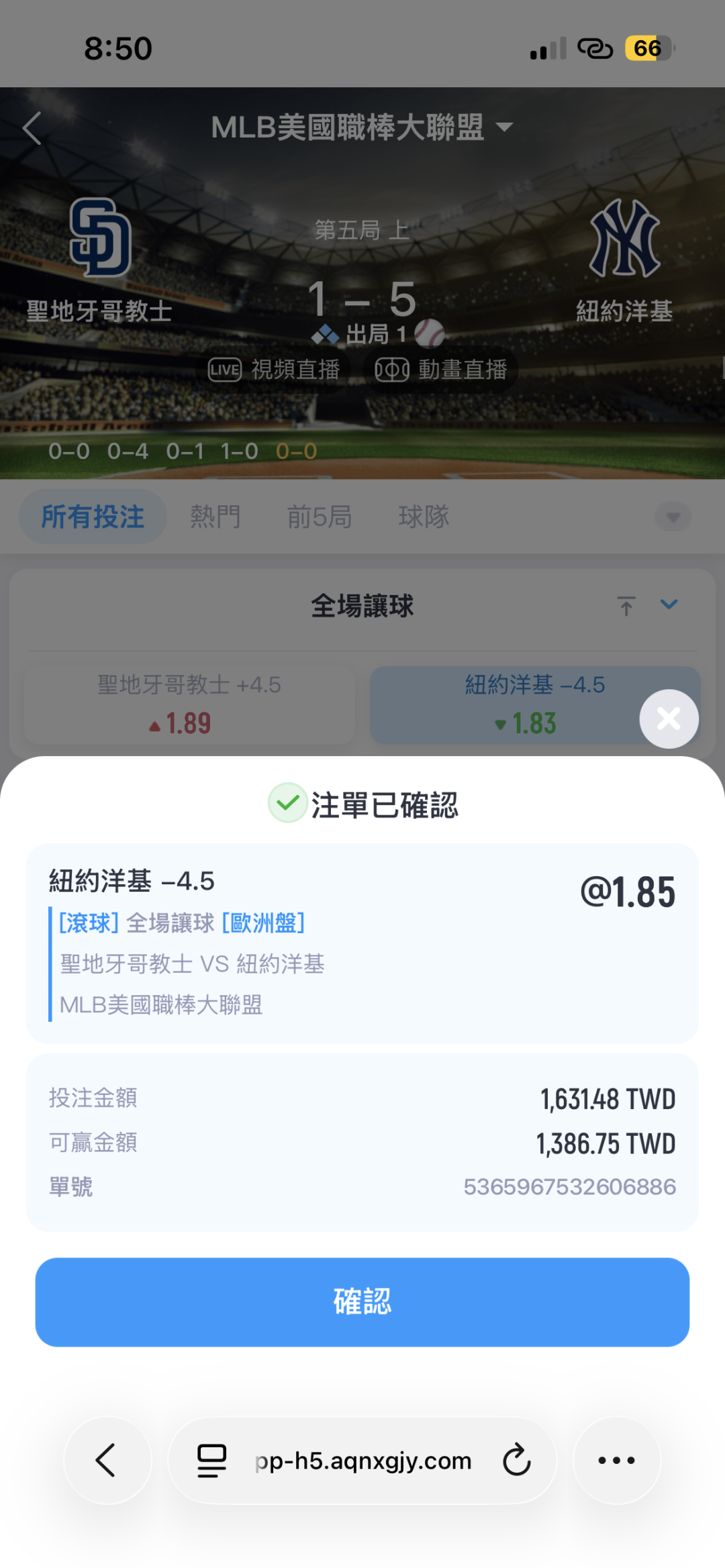Open the MLB美國職棒大聯盟 league dropdown

(x=362, y=127)
